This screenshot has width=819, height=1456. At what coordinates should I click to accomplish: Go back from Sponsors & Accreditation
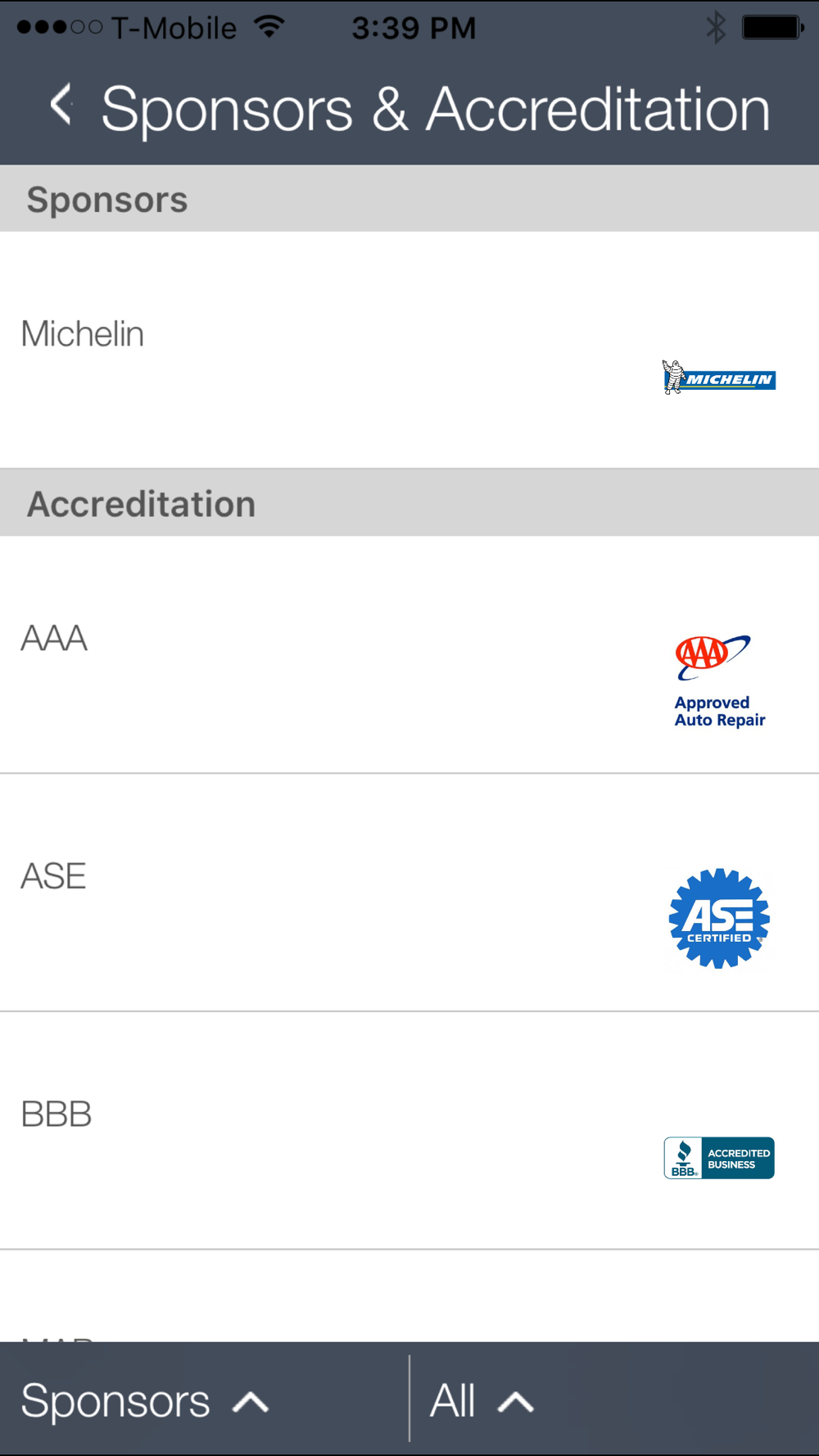point(61,106)
